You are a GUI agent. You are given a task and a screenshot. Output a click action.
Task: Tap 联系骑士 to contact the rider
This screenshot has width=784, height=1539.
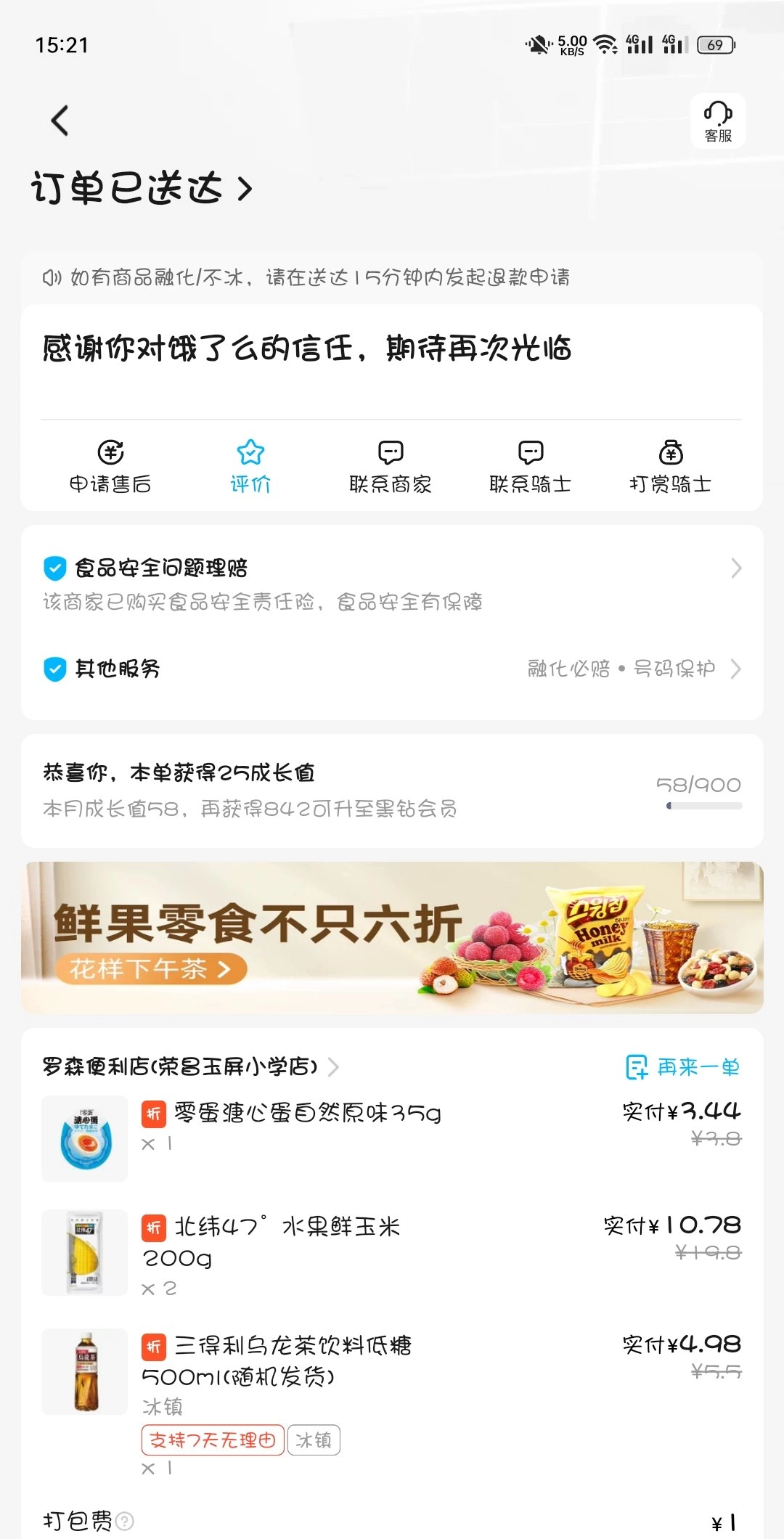point(531,466)
